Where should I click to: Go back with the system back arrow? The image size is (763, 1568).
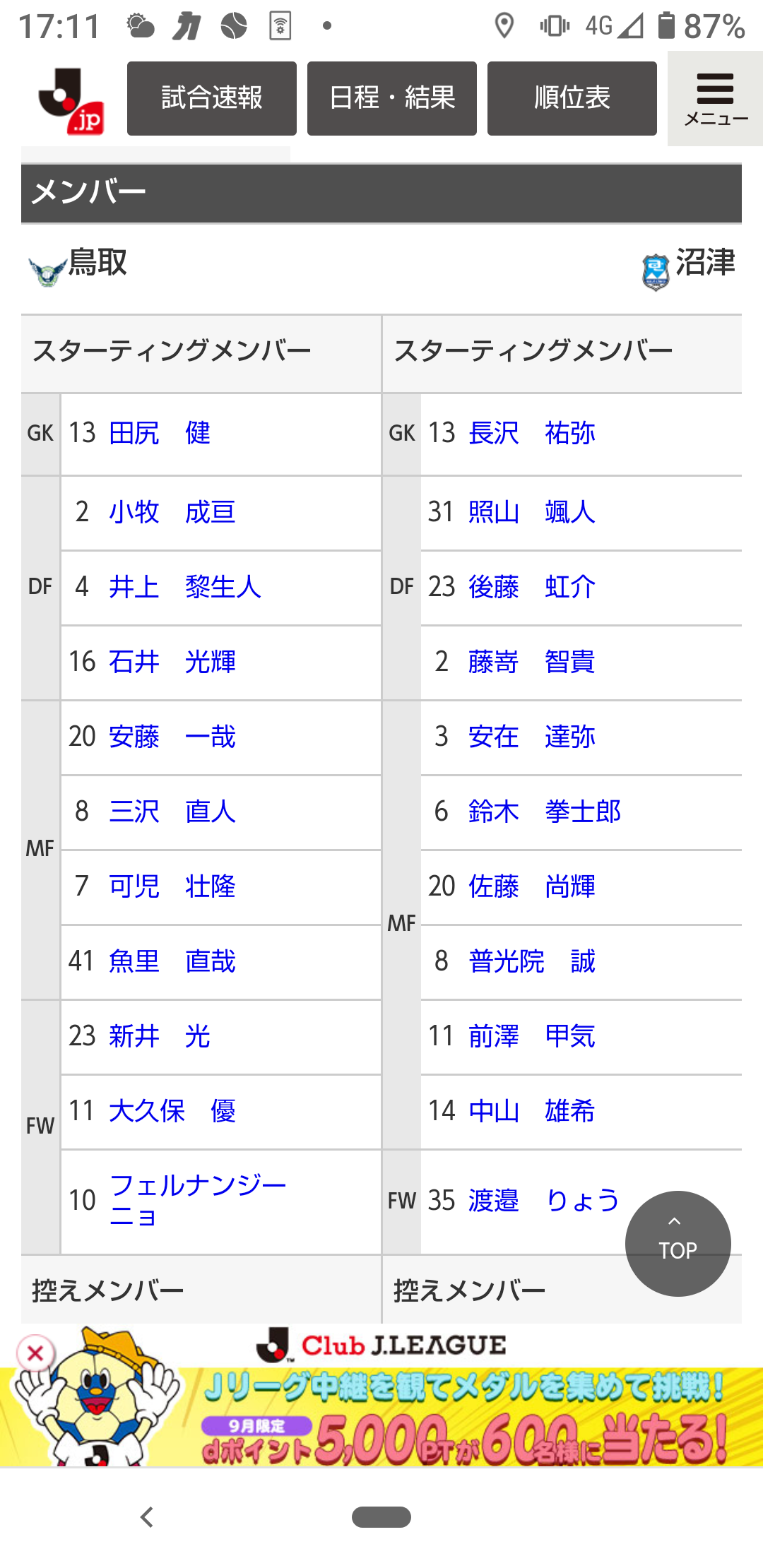pos(147,1516)
